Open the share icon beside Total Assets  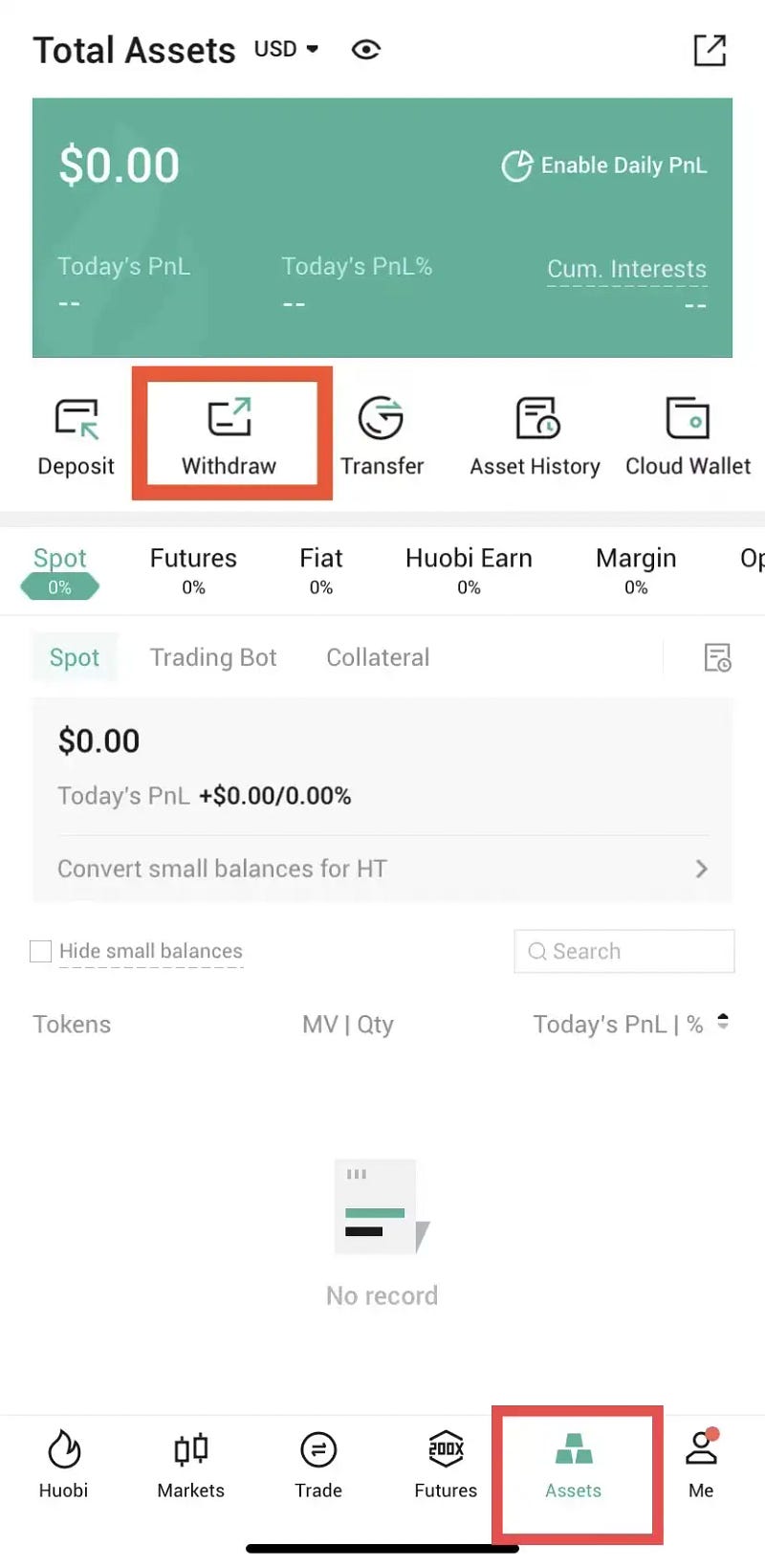710,50
